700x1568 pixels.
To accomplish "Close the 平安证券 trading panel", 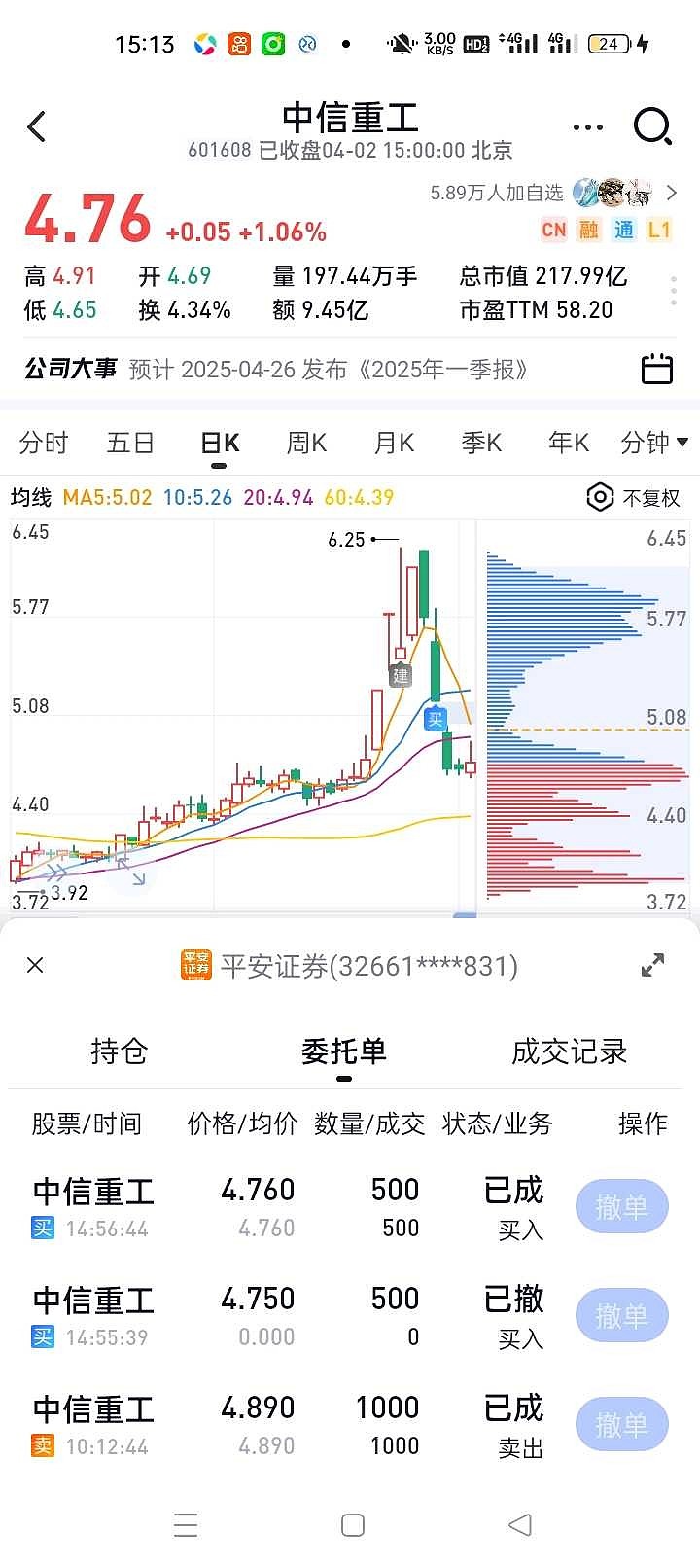I will tap(36, 965).
